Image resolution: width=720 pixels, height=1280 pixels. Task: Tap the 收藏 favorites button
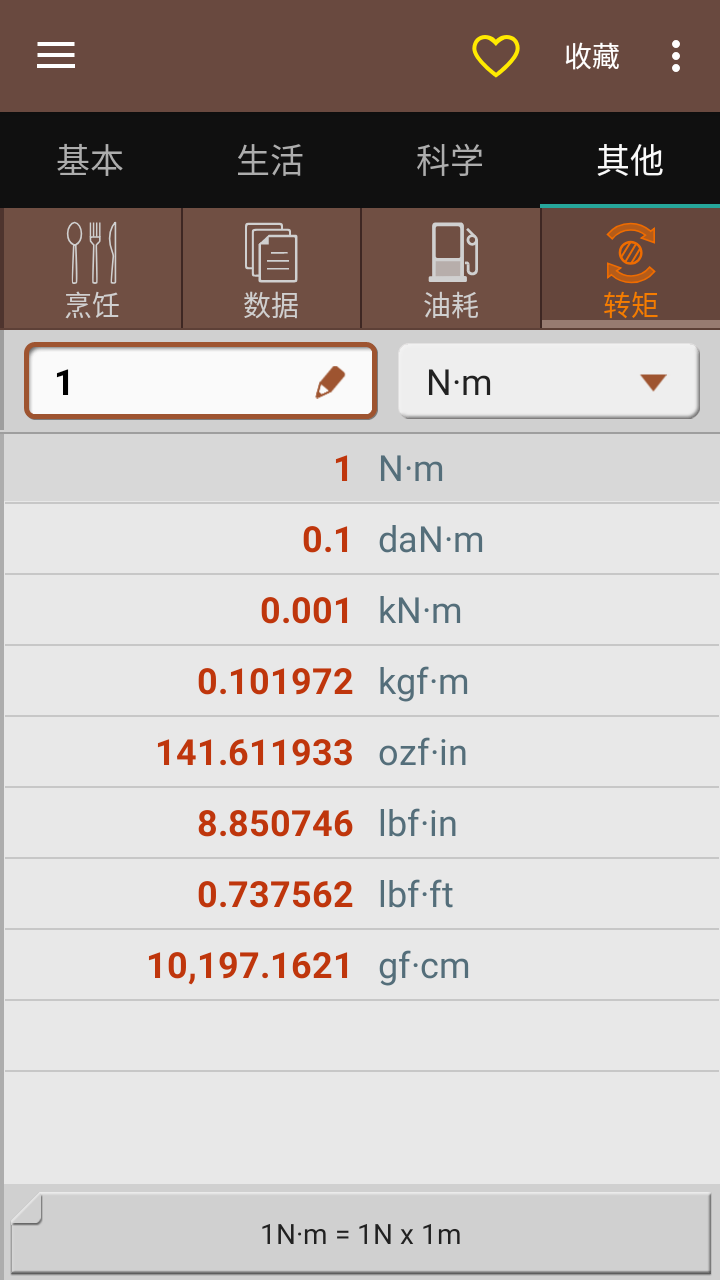(x=592, y=57)
